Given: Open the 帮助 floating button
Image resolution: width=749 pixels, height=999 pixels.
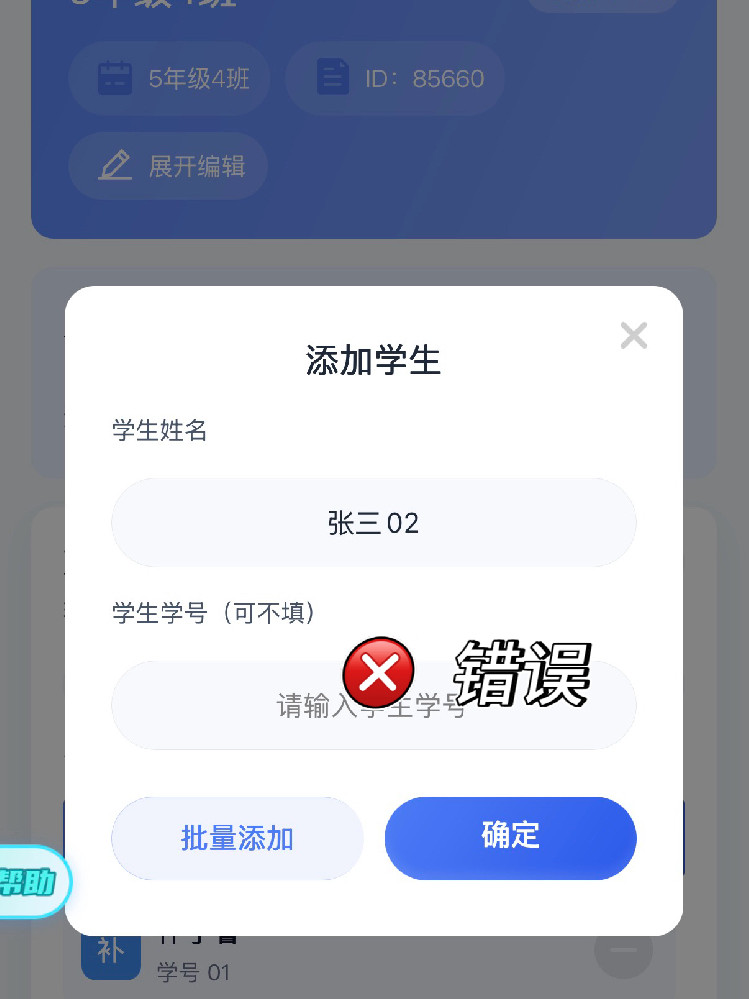Looking at the screenshot, I should 32,882.
